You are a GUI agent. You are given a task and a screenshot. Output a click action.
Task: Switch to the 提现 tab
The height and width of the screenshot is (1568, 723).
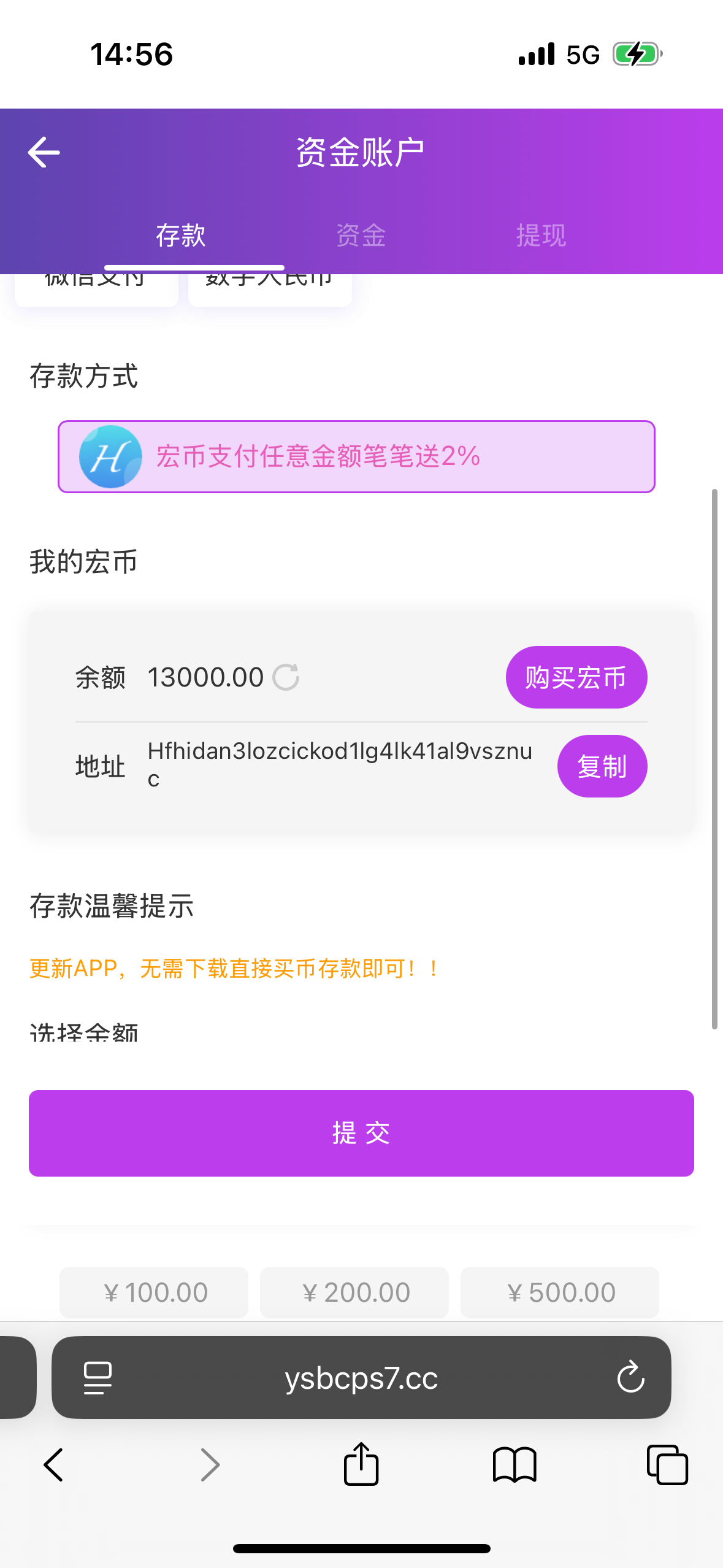coord(542,236)
